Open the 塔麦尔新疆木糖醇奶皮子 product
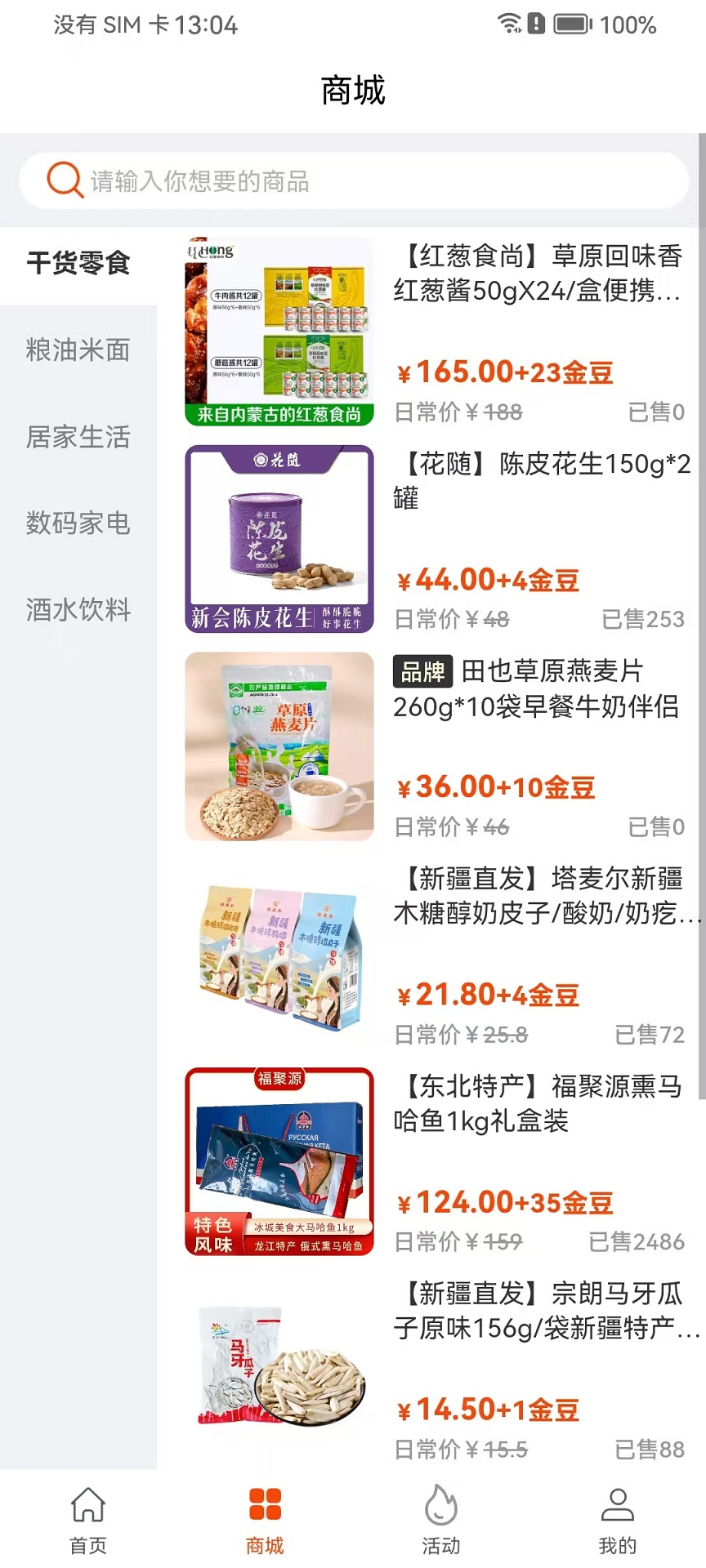 (438, 954)
